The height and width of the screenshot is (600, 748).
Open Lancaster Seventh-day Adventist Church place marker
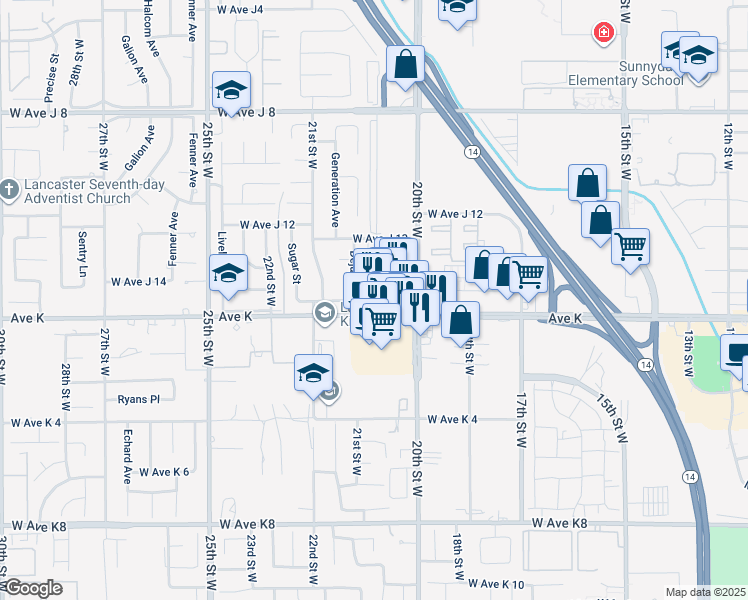pyautogui.click(x=9, y=191)
